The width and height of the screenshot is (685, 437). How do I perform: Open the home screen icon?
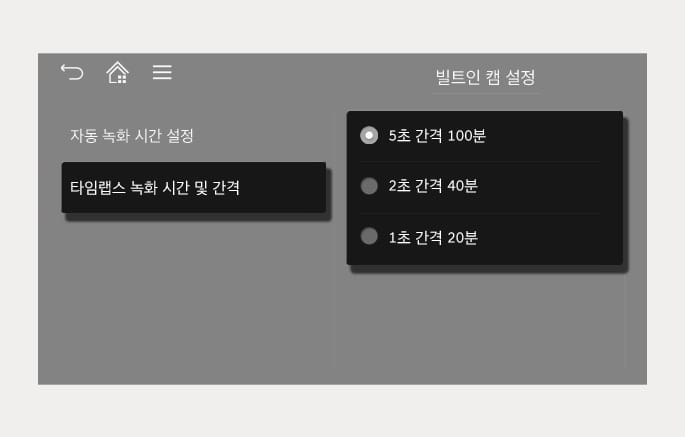click(118, 72)
